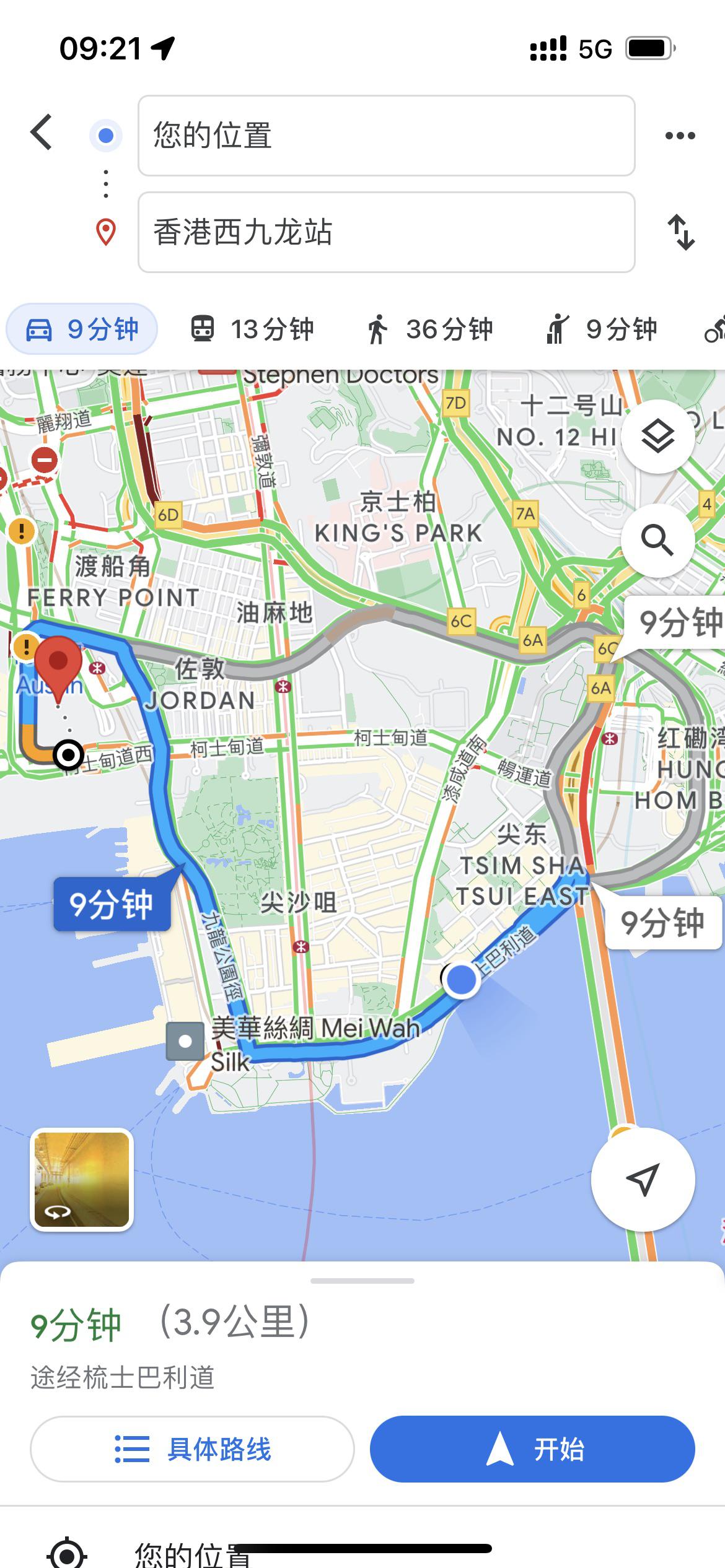Tap the destination red pin marker

coord(58,664)
